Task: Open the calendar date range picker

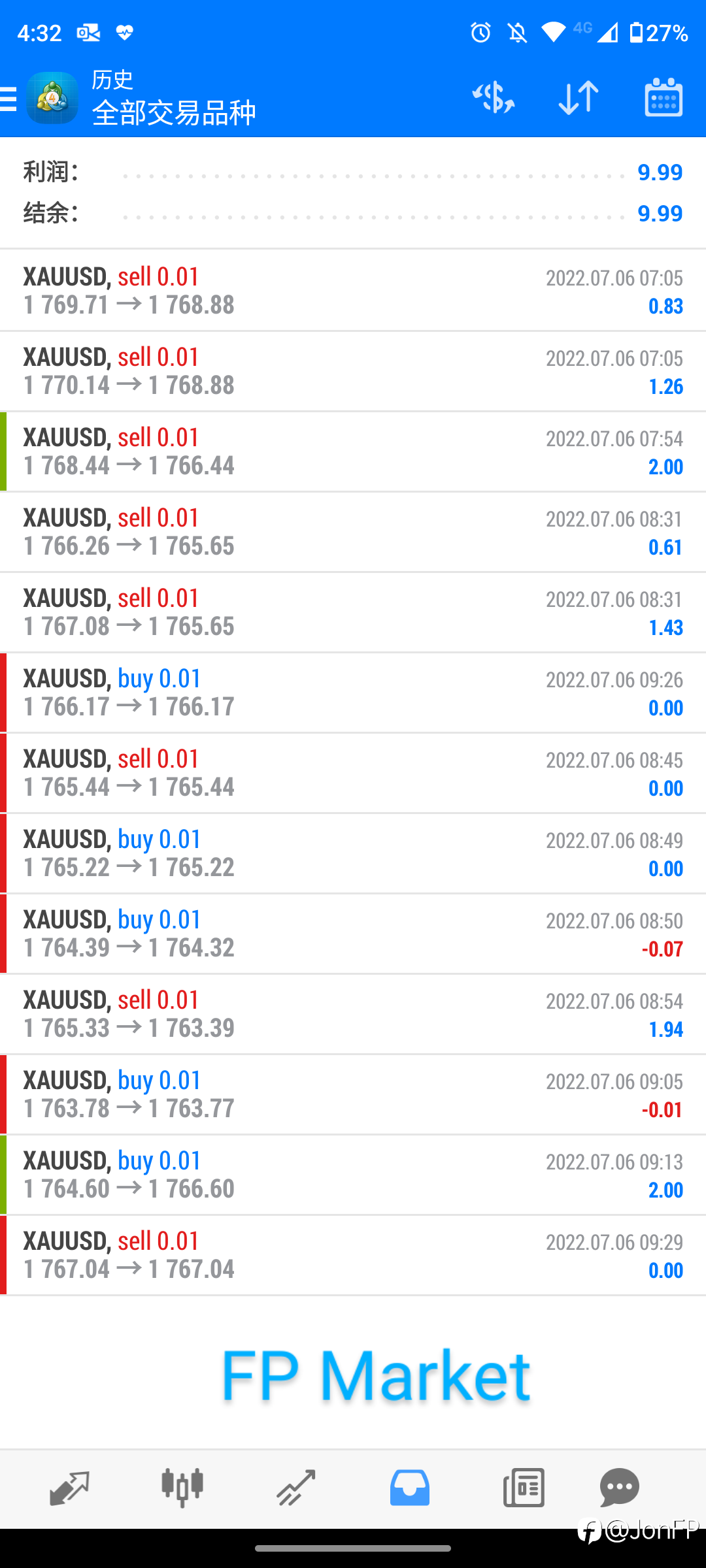Action: tap(664, 99)
